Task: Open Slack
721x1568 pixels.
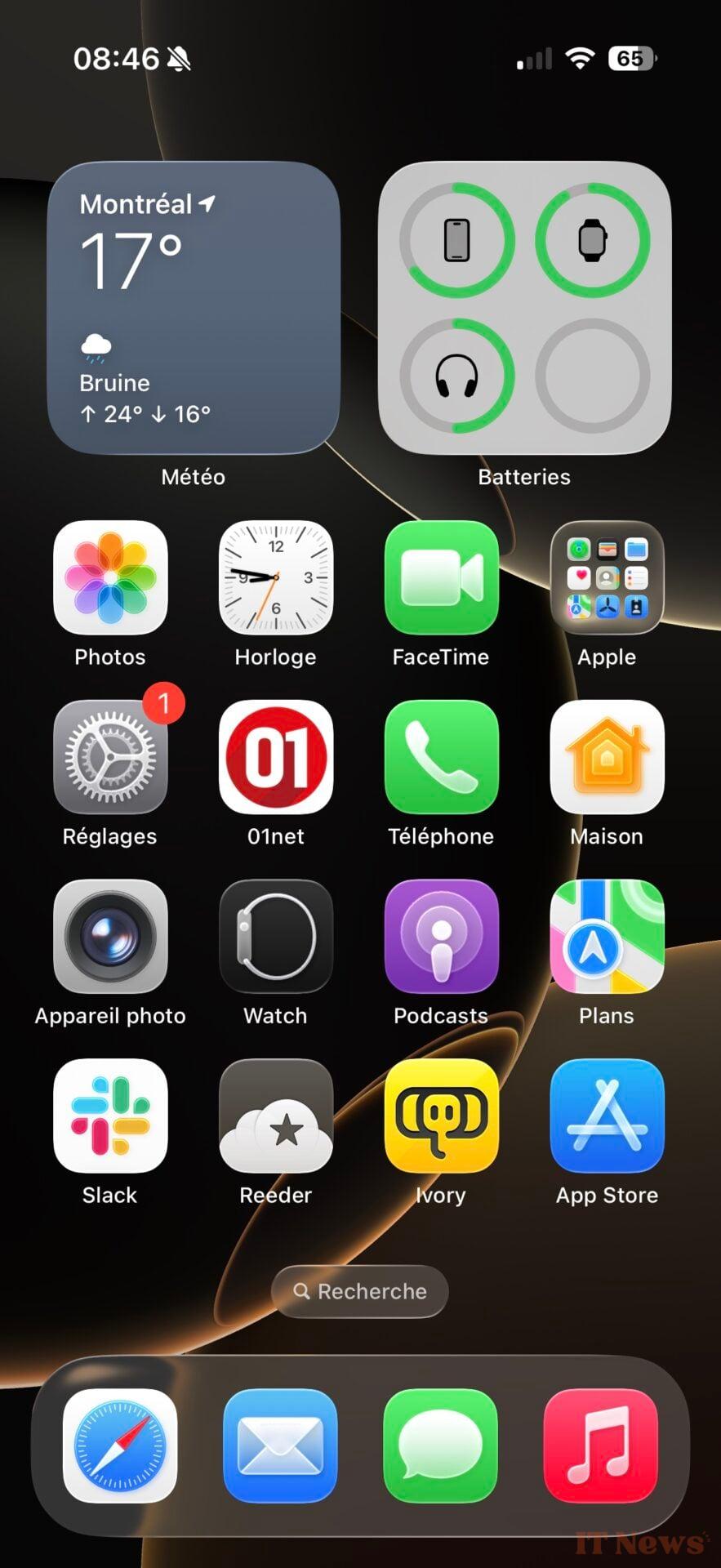Action: tap(110, 1116)
